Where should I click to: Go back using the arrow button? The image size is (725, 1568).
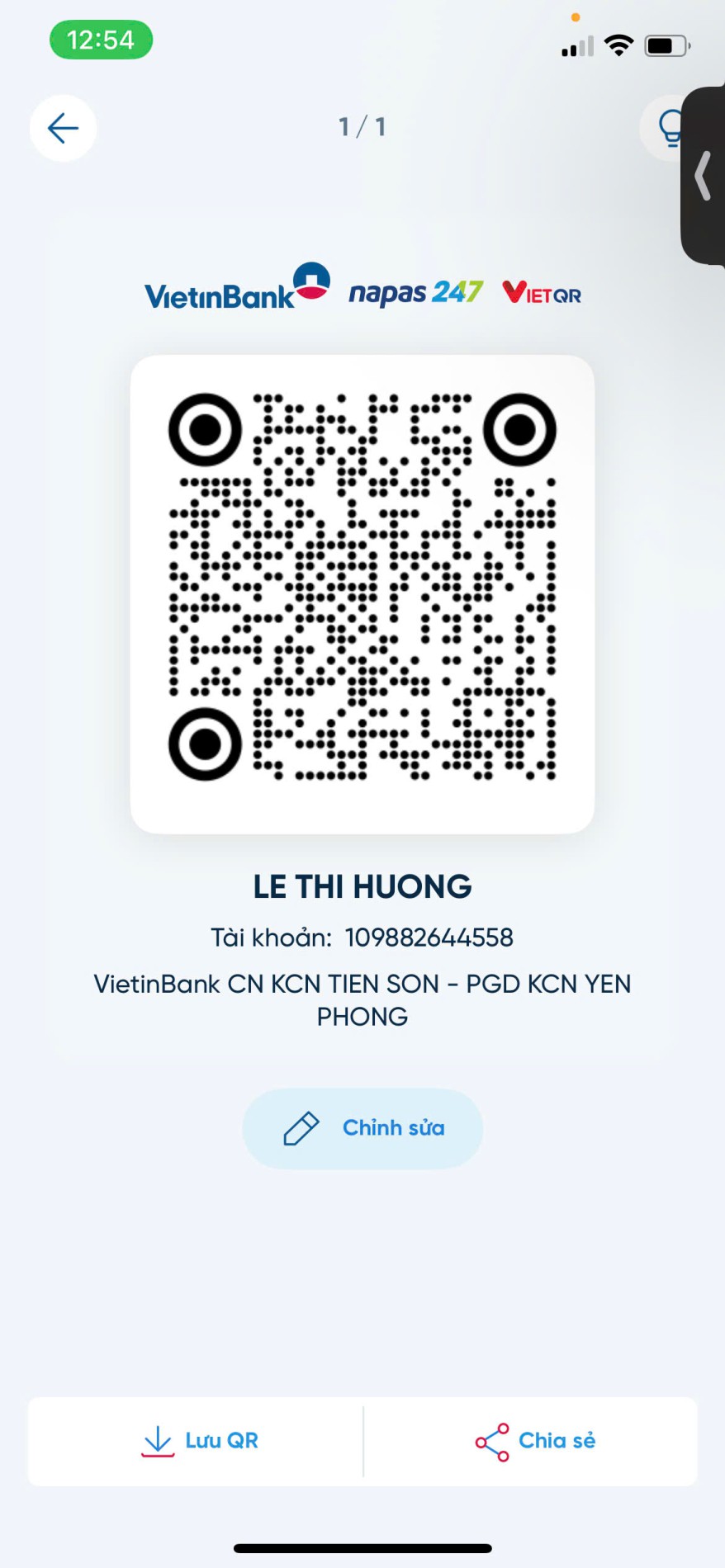pyautogui.click(x=63, y=128)
